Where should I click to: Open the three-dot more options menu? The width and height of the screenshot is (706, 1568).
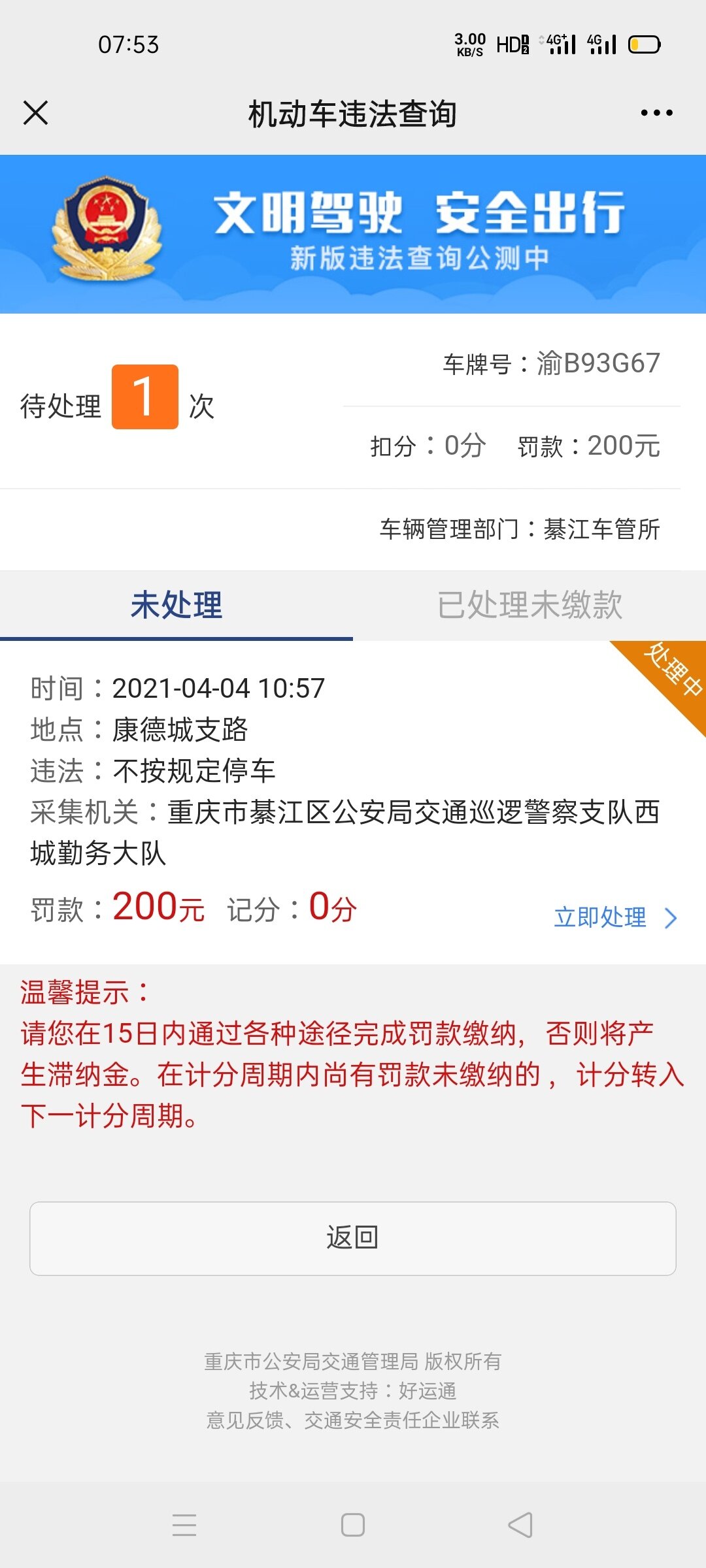(656, 113)
